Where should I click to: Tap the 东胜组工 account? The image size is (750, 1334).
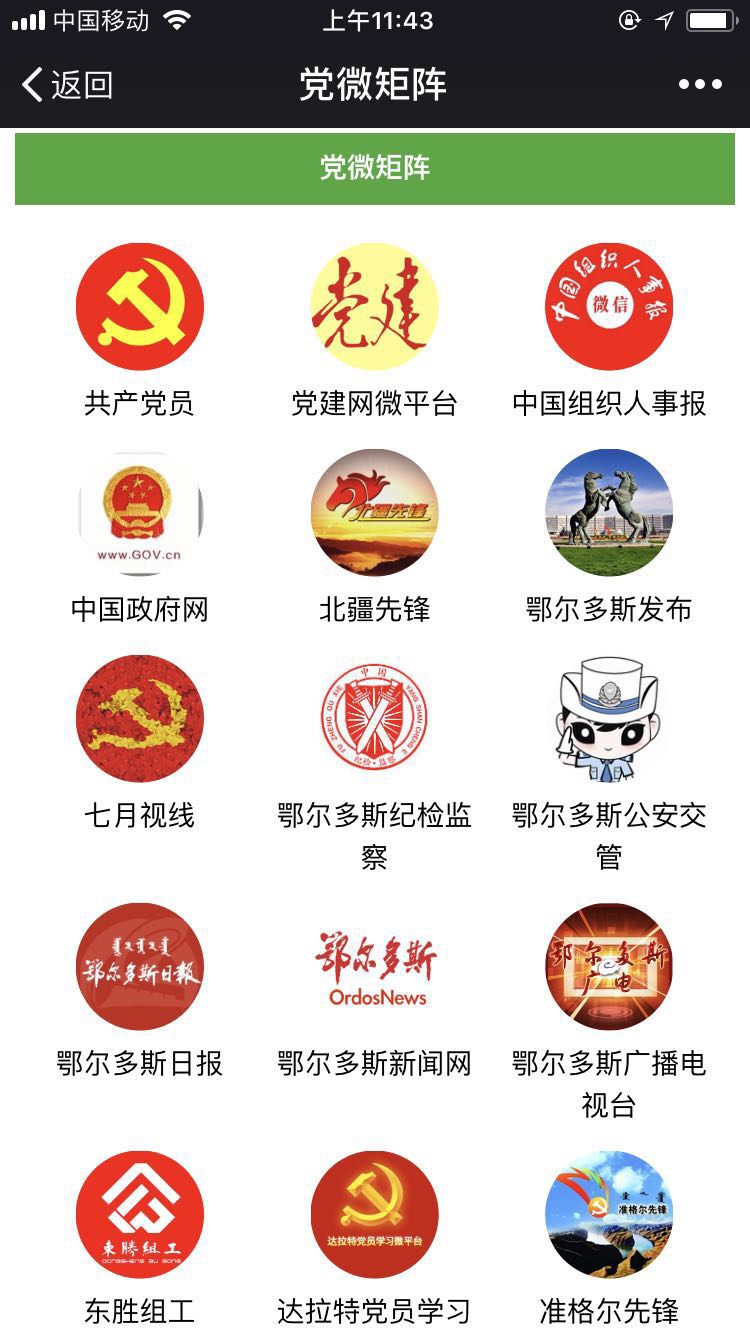(140, 1214)
